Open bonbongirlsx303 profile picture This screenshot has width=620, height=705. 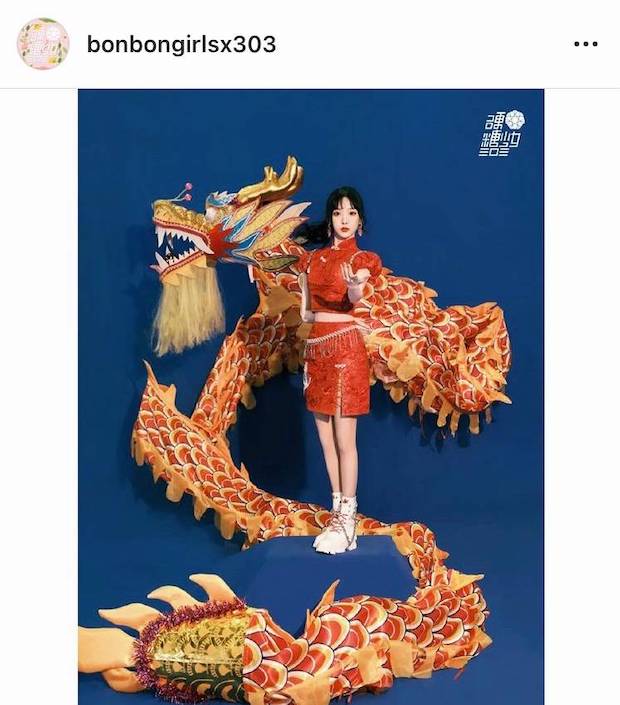[43, 44]
